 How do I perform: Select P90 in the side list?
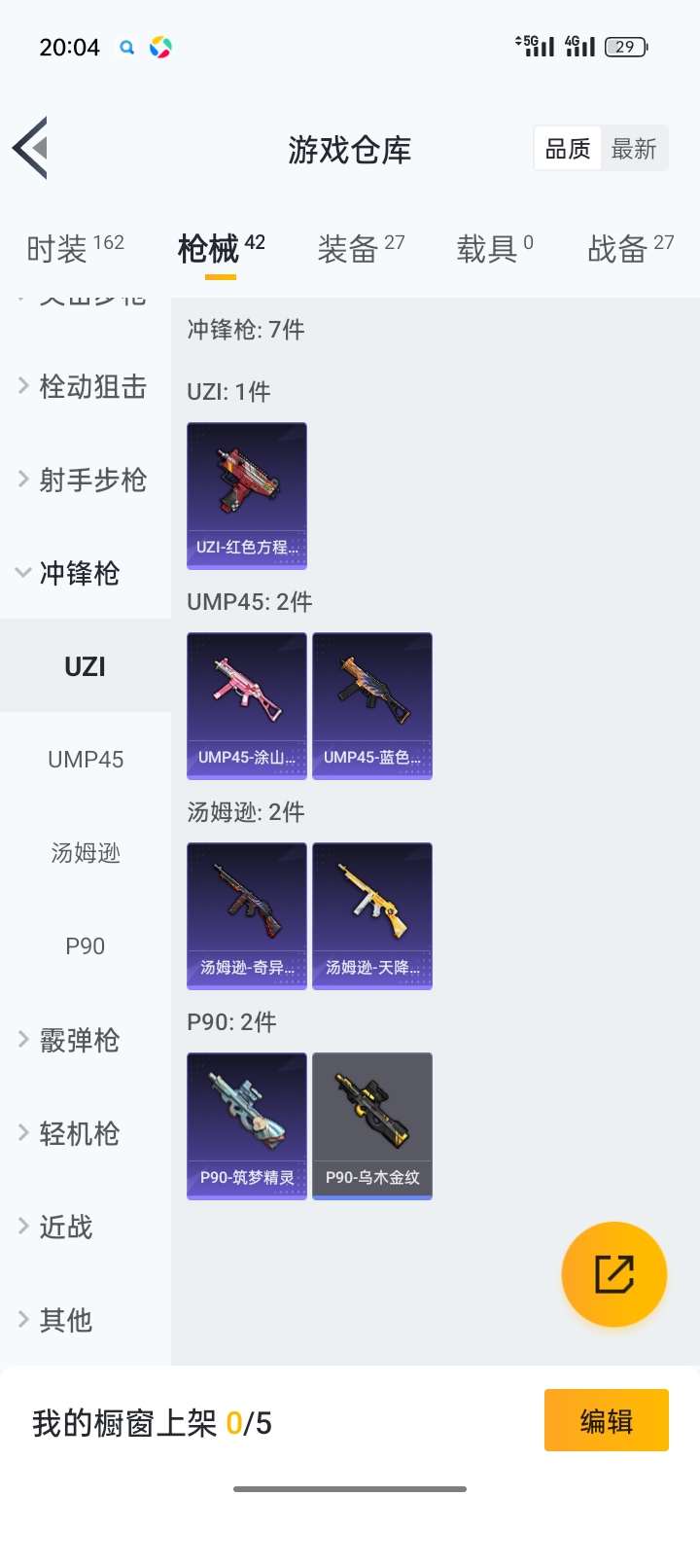coord(86,946)
